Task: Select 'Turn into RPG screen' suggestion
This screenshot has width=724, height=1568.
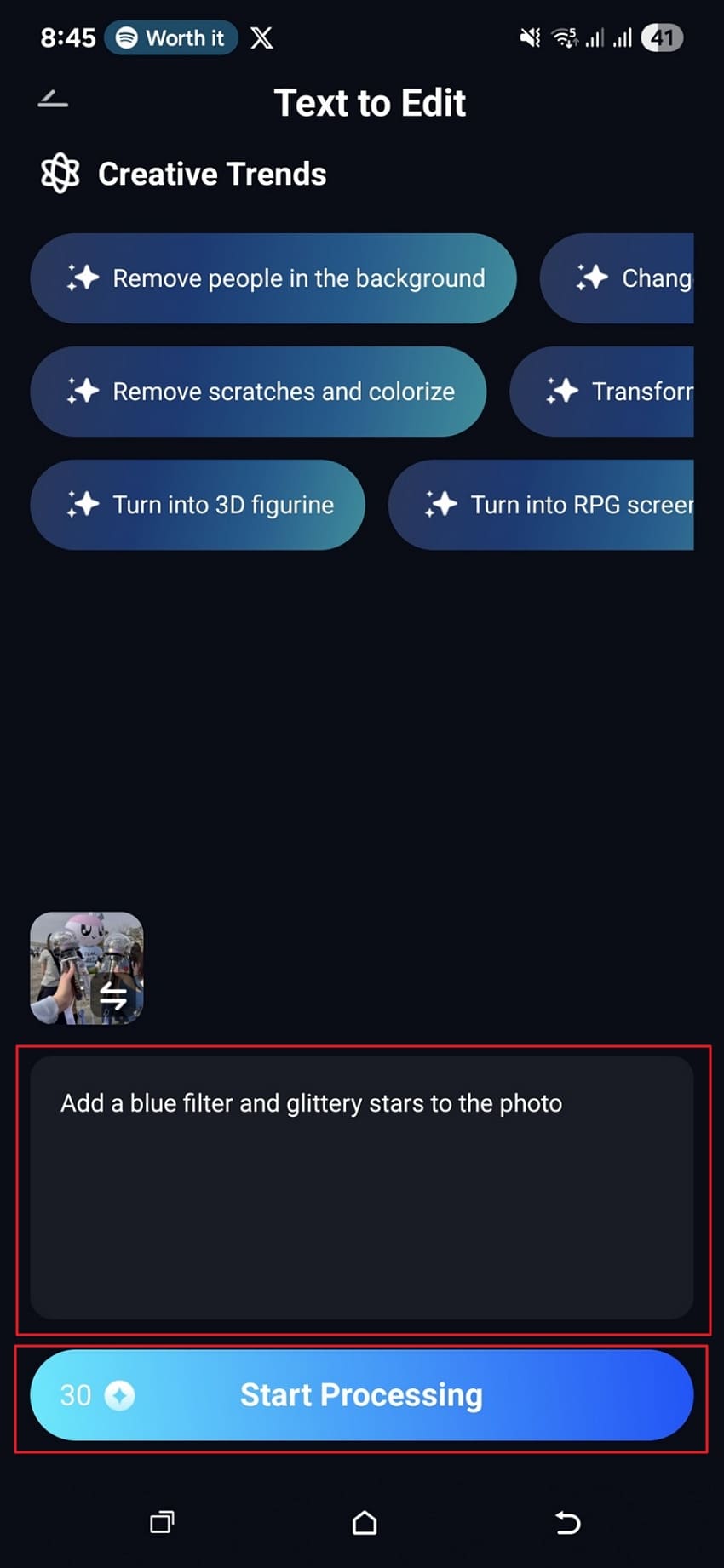Action: pos(542,505)
